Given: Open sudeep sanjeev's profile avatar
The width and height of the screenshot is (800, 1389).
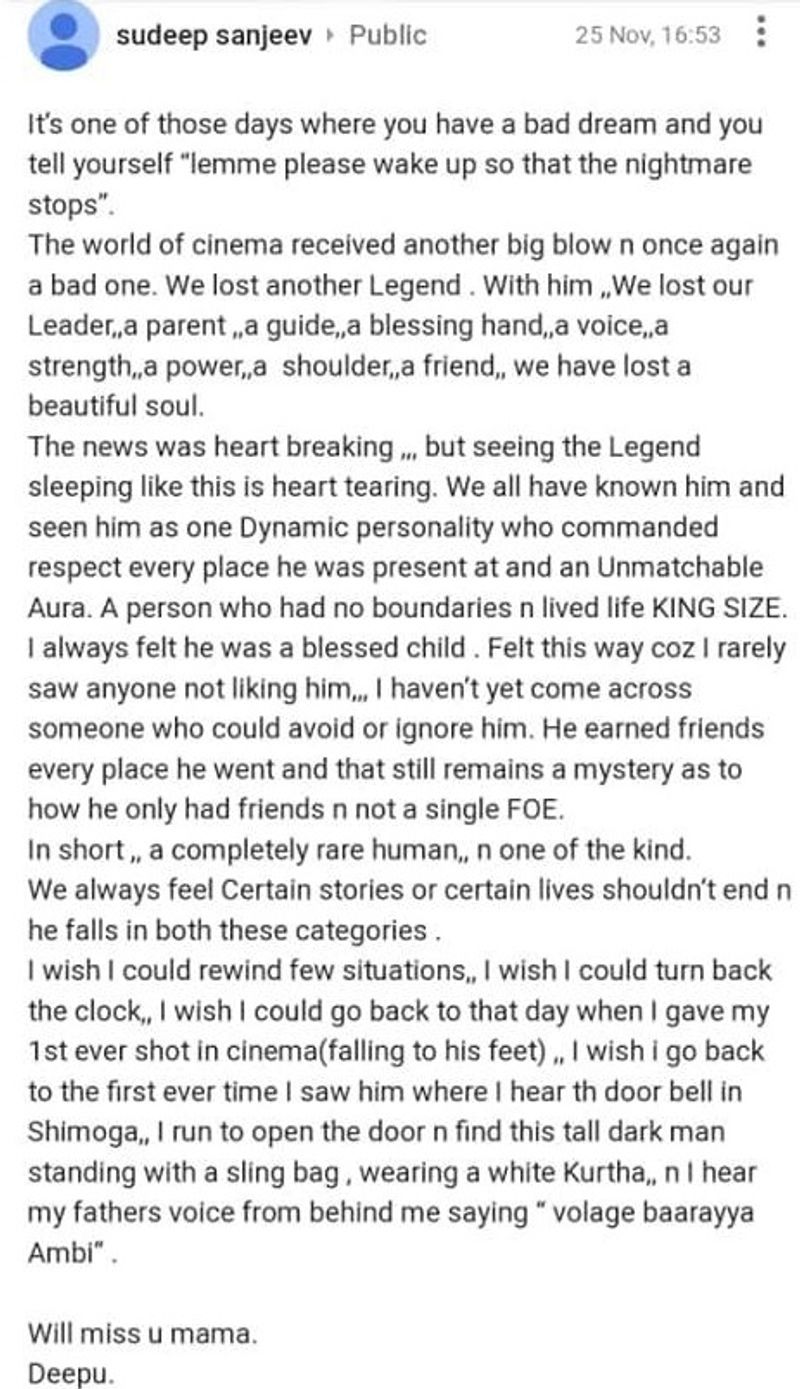Looking at the screenshot, I should [64, 33].
